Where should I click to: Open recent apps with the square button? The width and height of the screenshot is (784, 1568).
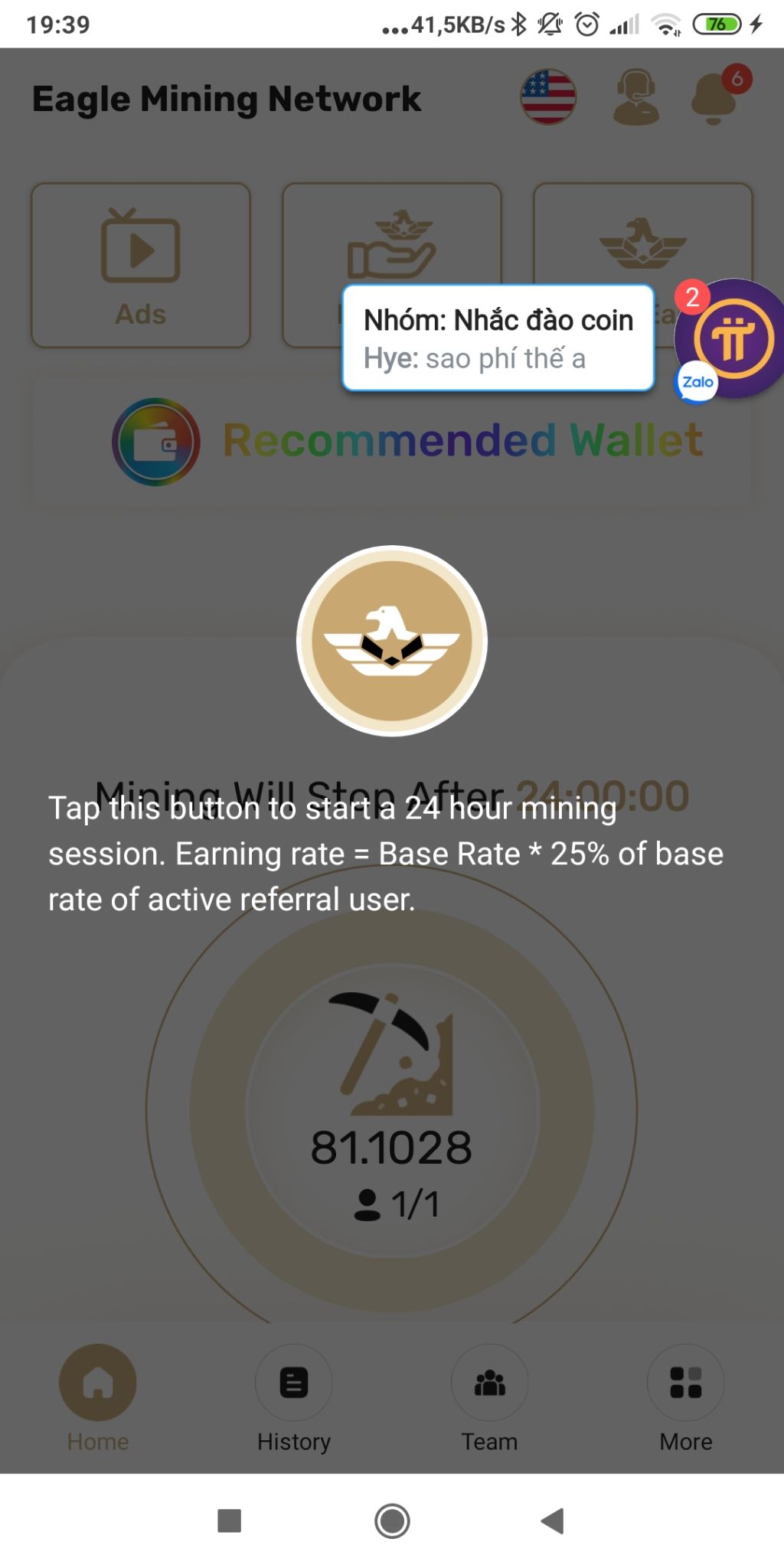[230, 1521]
